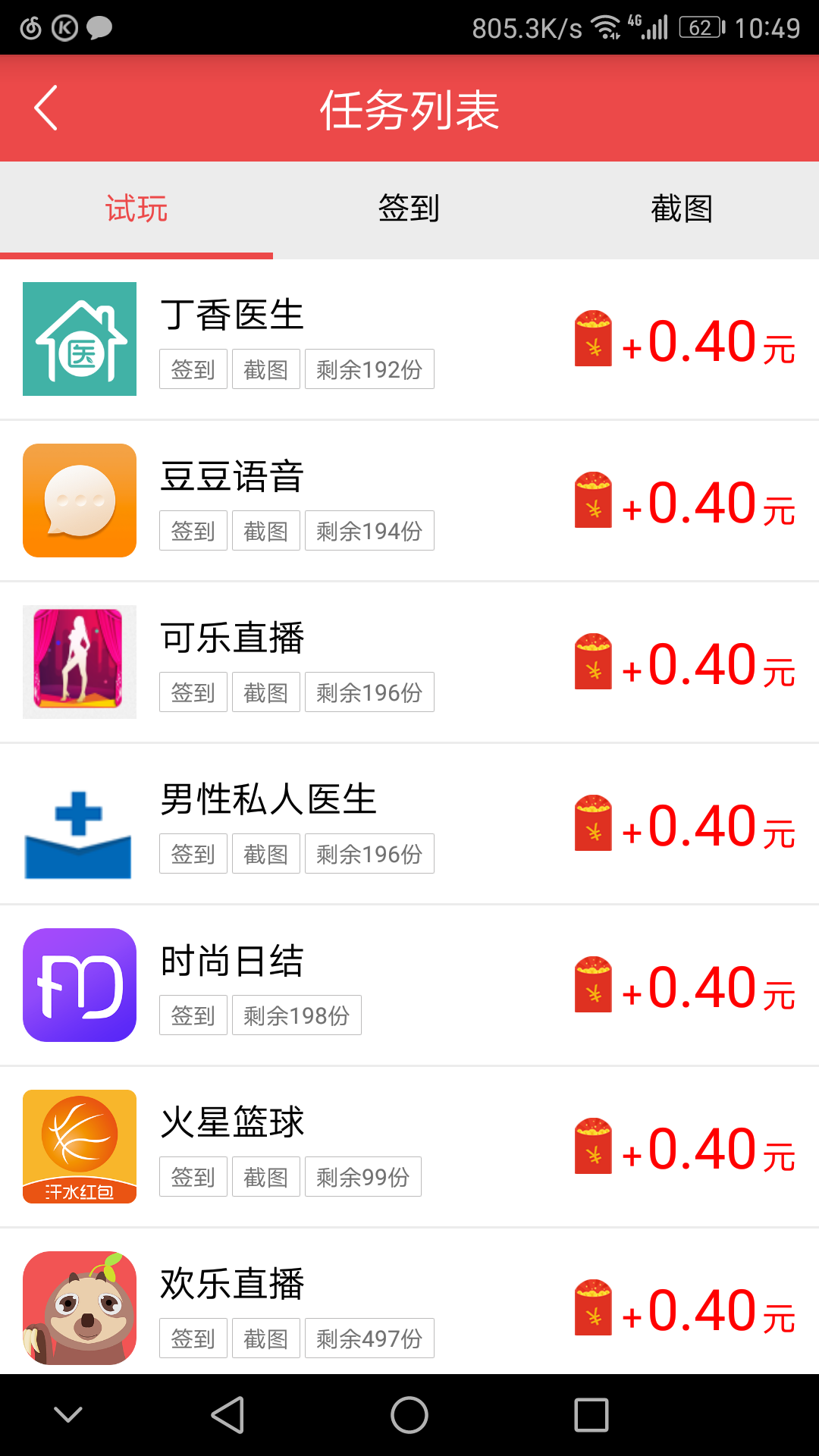Open the 火星篮球 basketball icon
This screenshot has height=1456, width=819.
[79, 1147]
